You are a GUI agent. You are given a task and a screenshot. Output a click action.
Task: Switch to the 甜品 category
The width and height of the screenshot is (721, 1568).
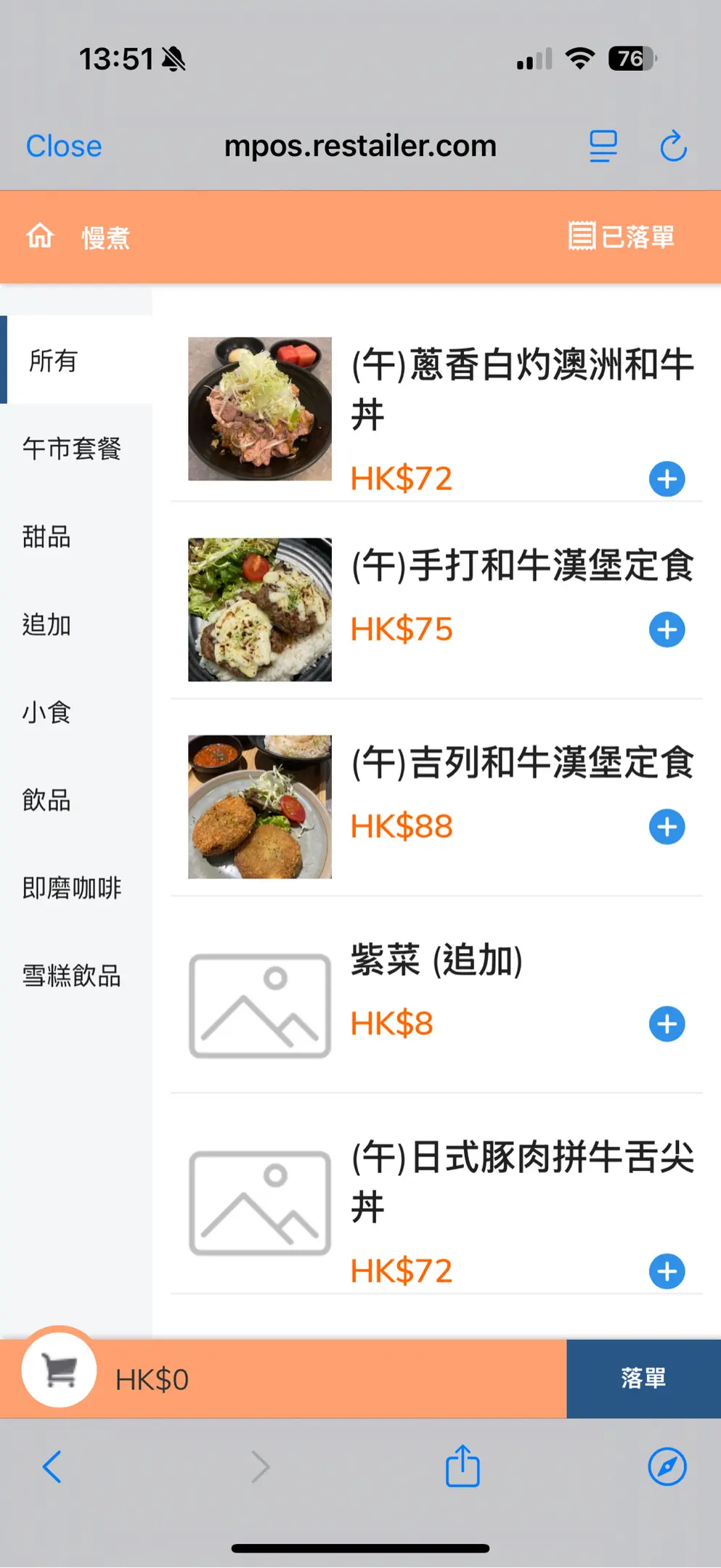(x=46, y=536)
